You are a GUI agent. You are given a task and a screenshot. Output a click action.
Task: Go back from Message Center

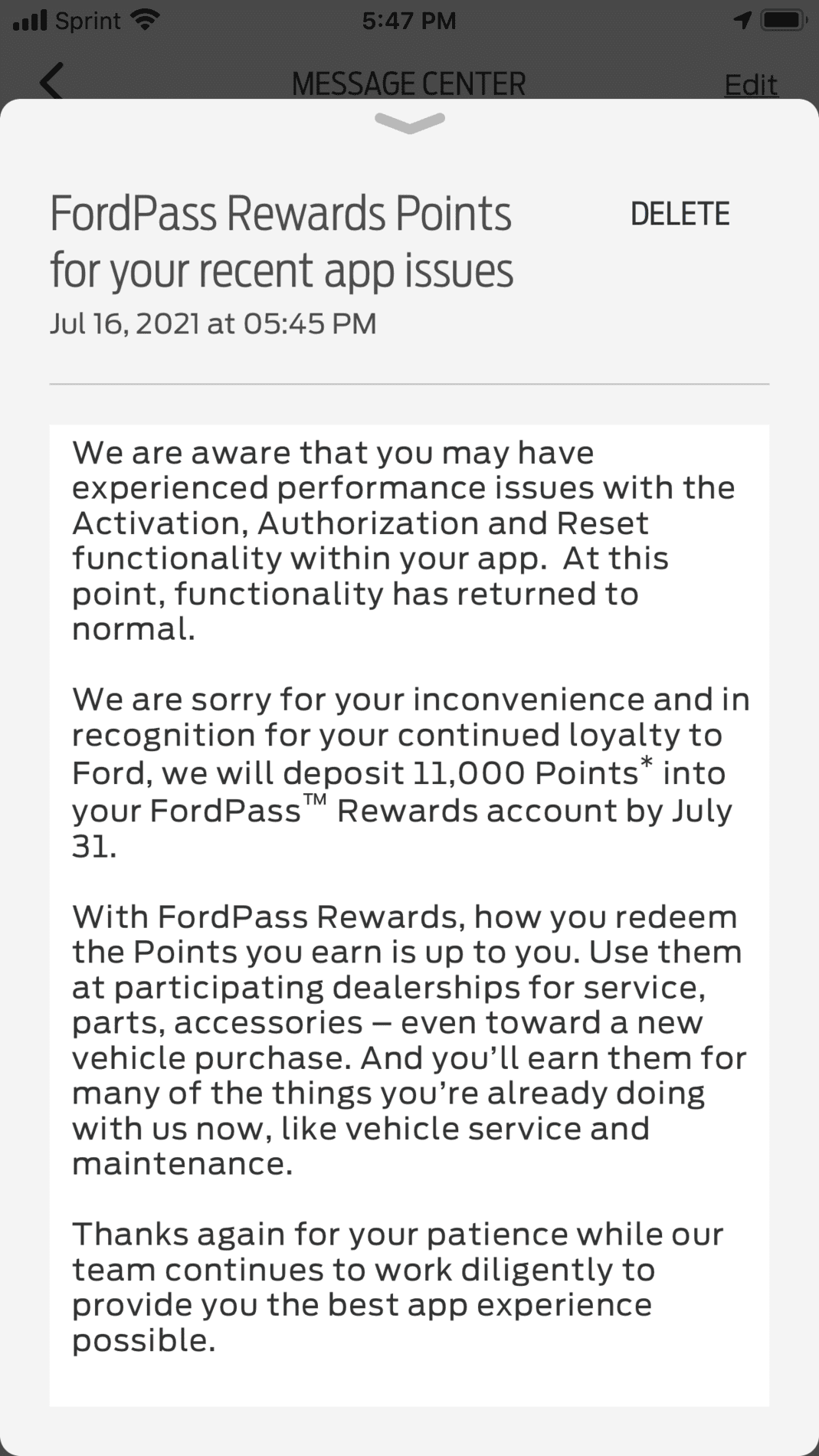(51, 81)
